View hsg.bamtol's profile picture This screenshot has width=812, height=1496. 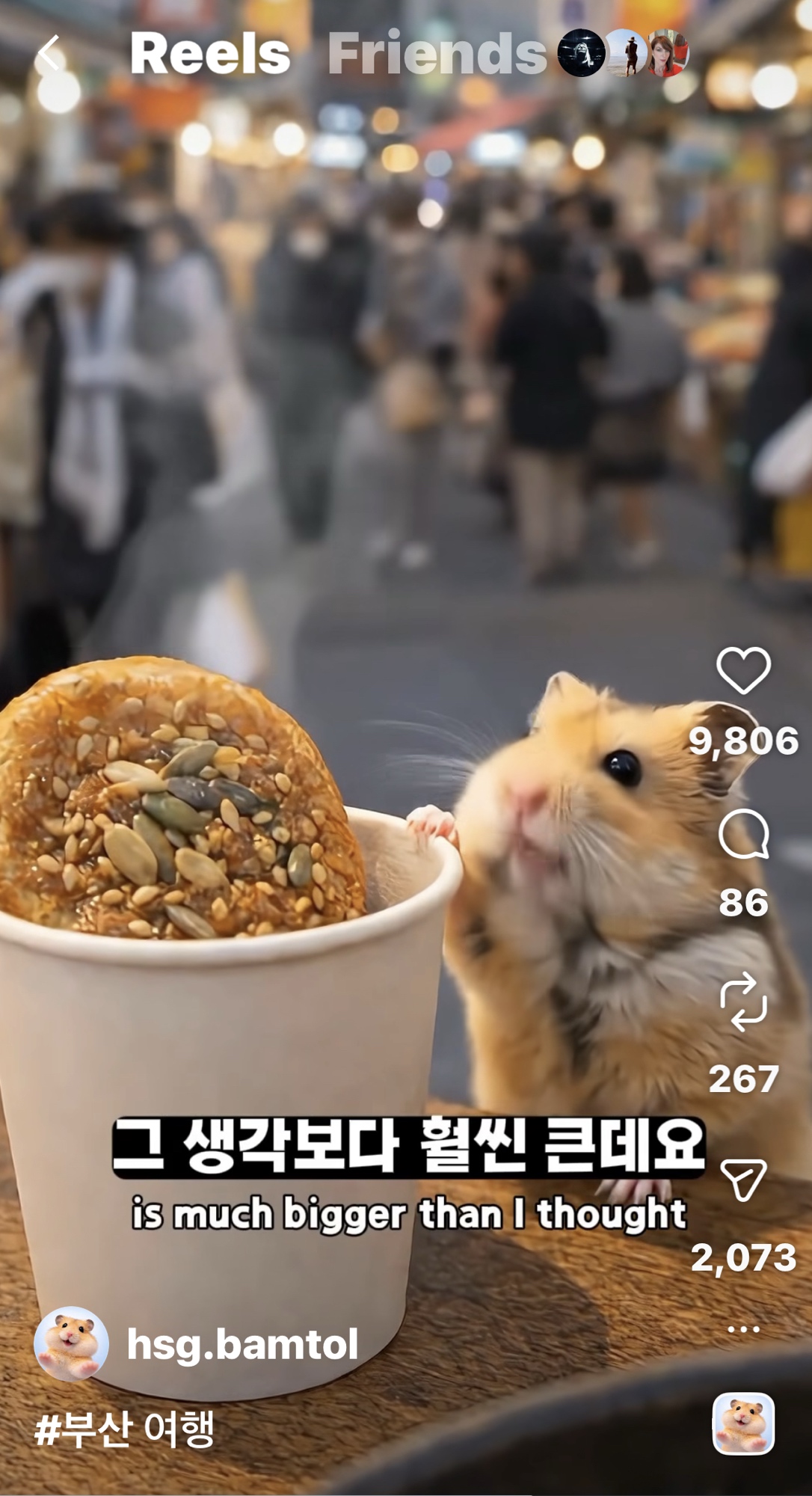(71, 1344)
